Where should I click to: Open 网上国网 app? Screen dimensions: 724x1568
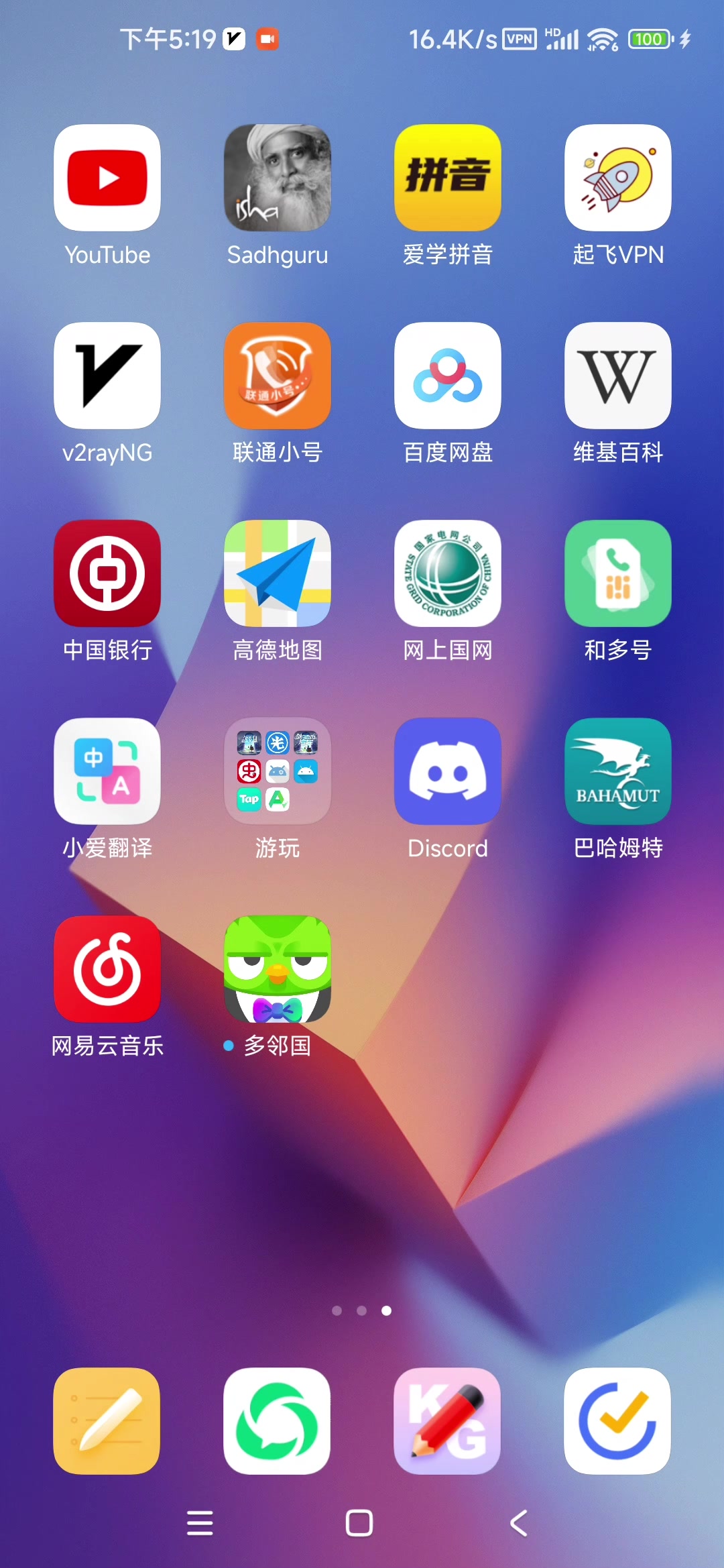448,573
